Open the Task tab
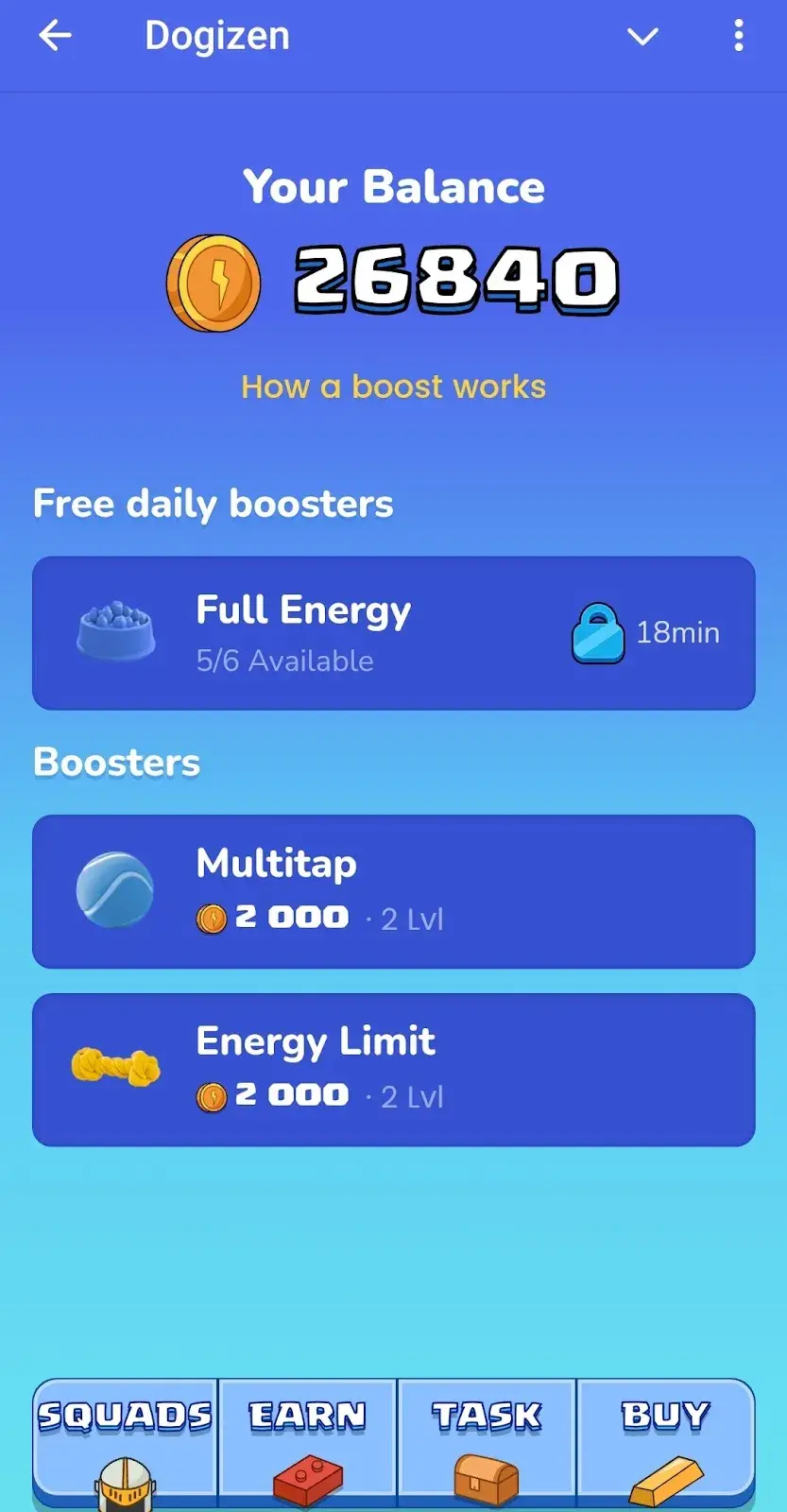 click(x=488, y=1445)
